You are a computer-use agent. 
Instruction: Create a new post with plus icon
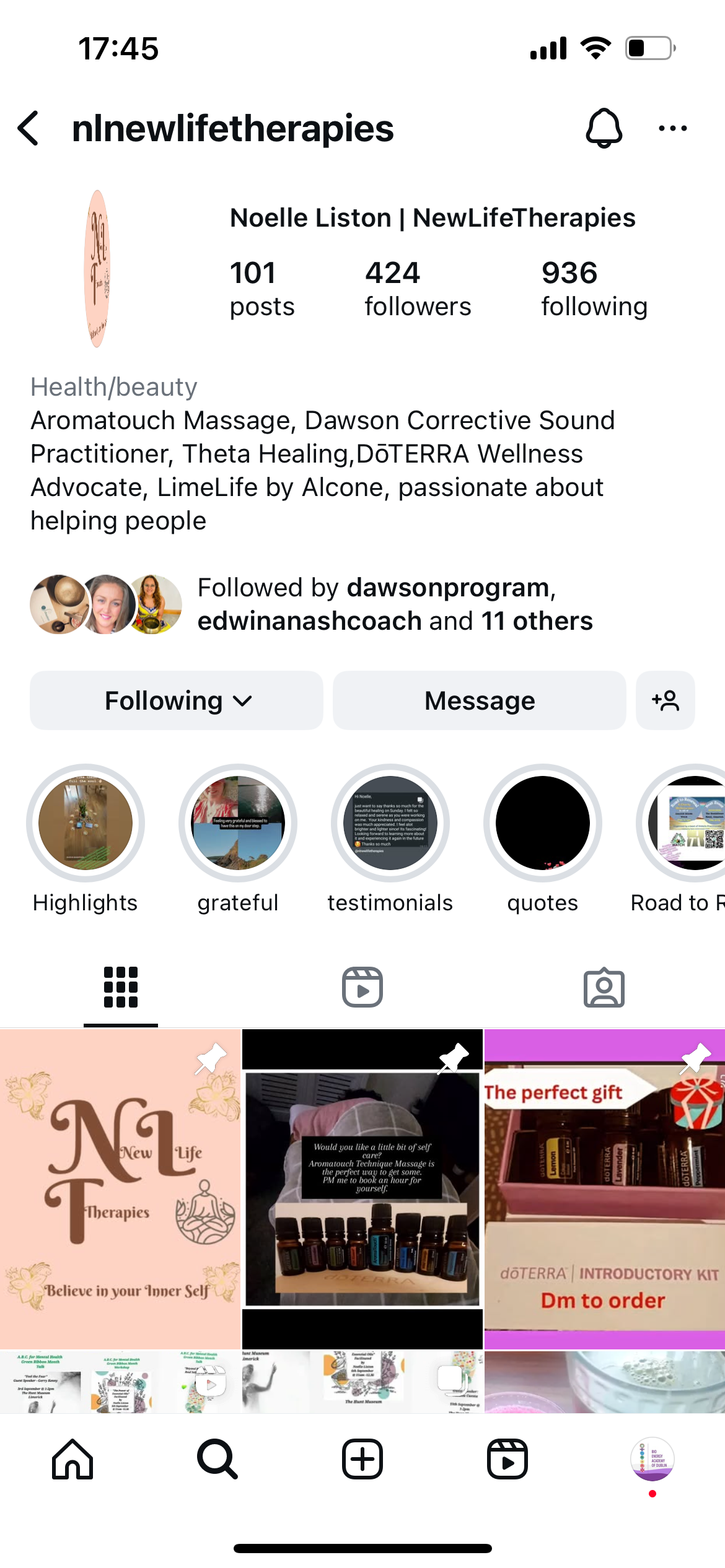coord(362,1459)
